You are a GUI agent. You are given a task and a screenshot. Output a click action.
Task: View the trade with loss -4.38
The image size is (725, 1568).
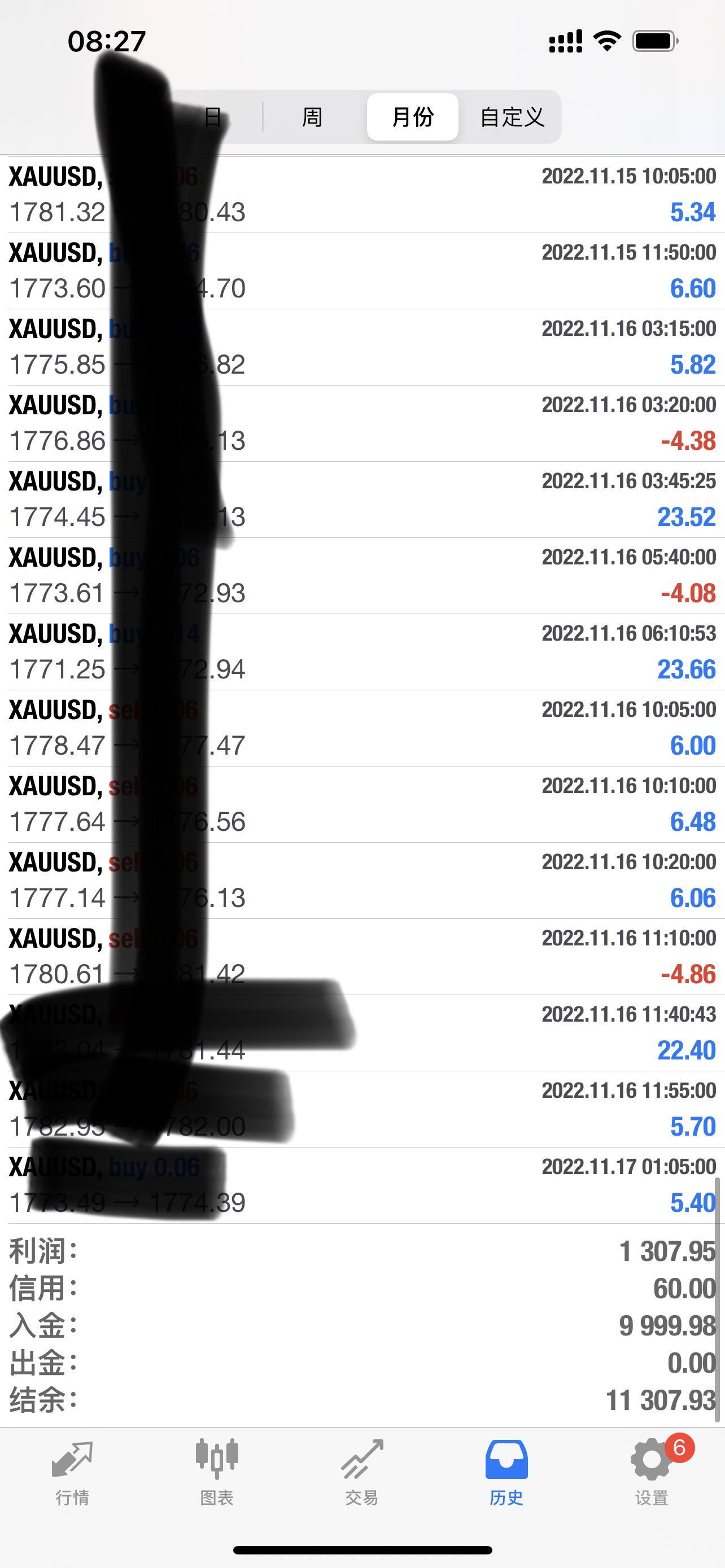coord(362,424)
